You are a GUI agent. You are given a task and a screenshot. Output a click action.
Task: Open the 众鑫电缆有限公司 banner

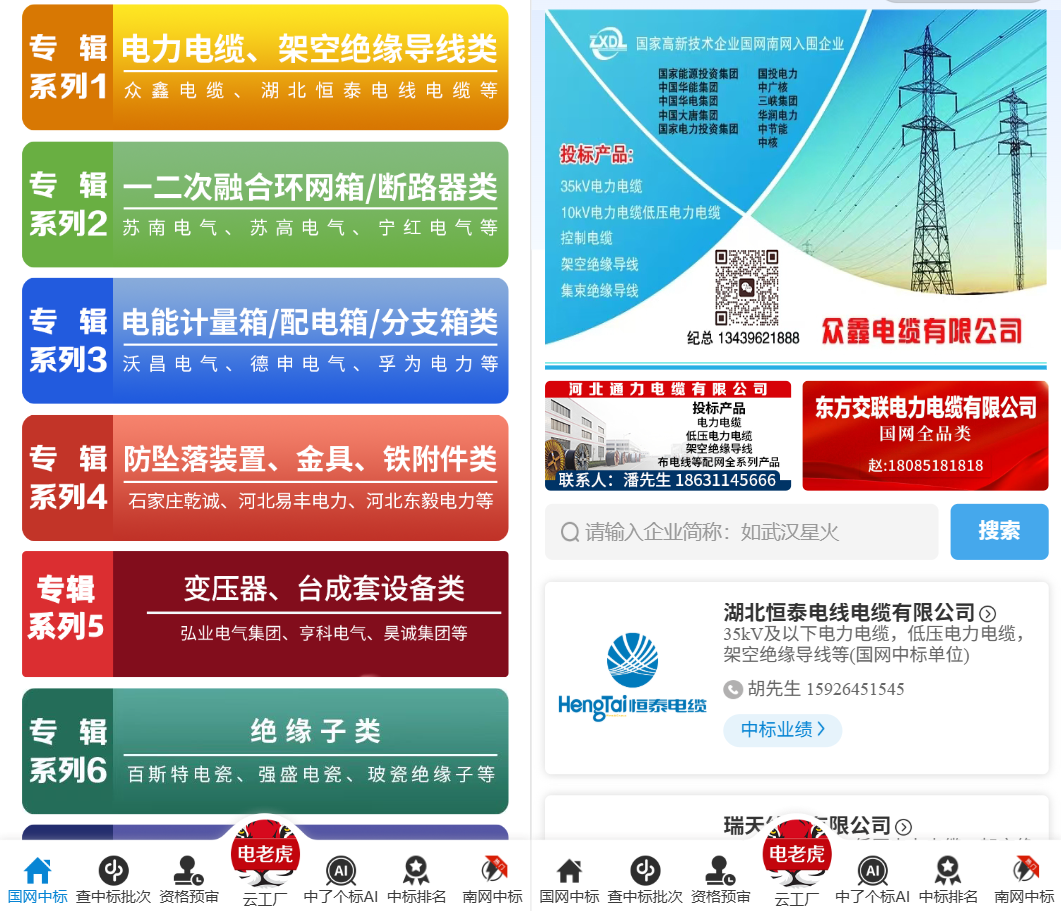click(796, 180)
